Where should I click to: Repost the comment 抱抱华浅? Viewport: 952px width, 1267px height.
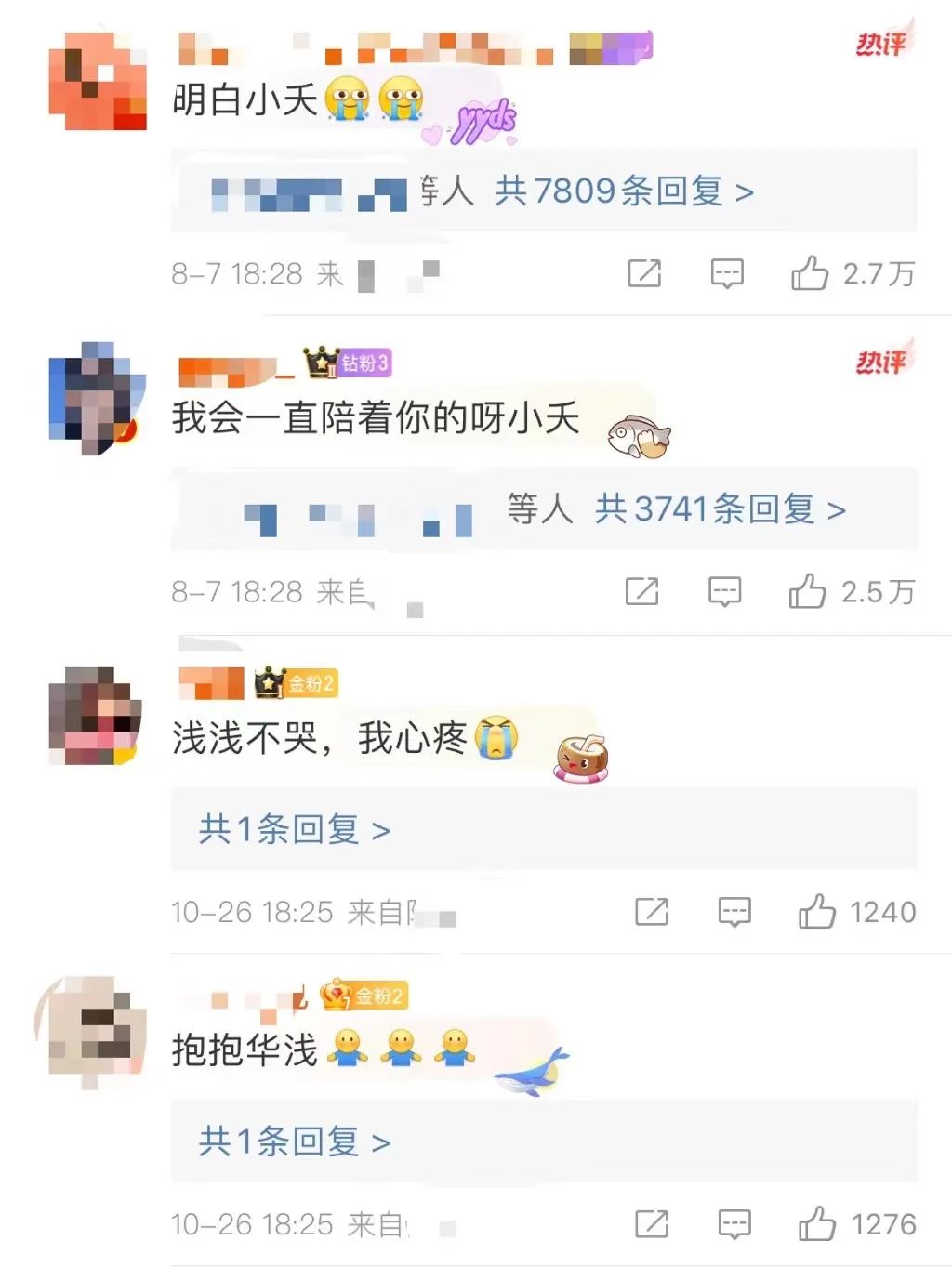point(651,1224)
